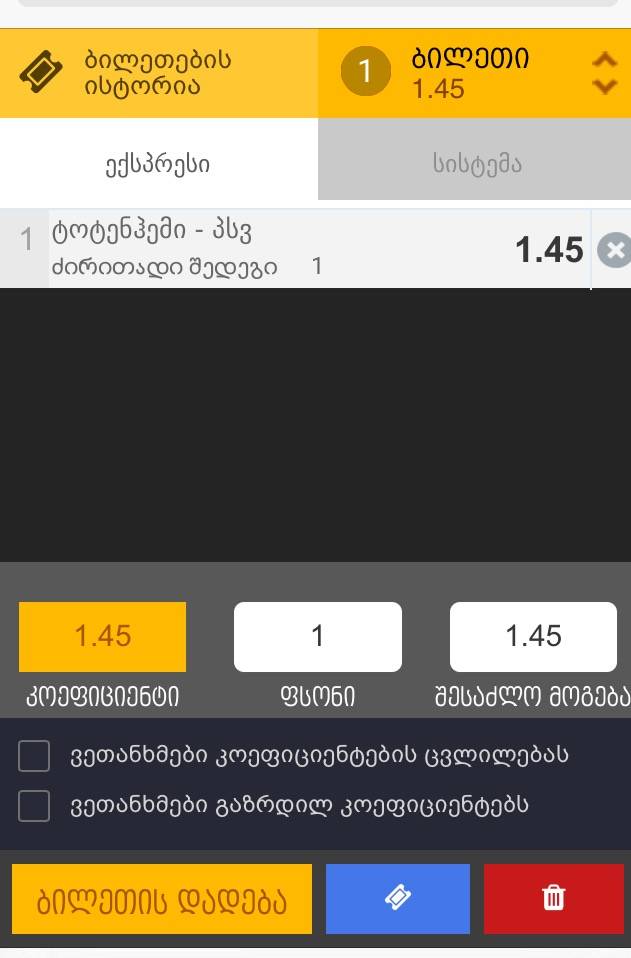Viewport: 631px width, 958px height.
Task: Remove ტოტენჰემი - პსვ bet from ticket
Action: [613, 251]
